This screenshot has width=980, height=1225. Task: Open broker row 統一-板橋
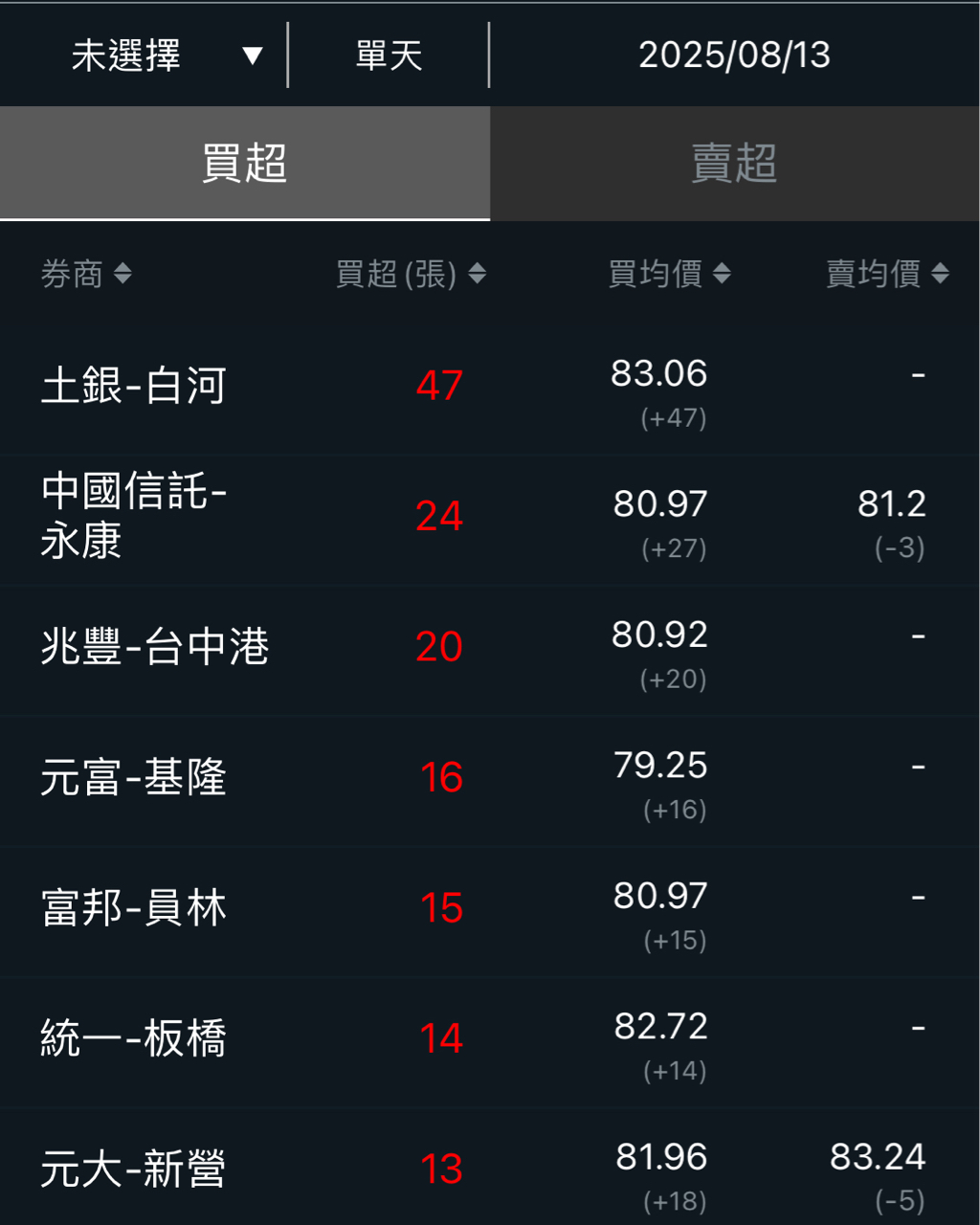pyautogui.click(x=490, y=1042)
